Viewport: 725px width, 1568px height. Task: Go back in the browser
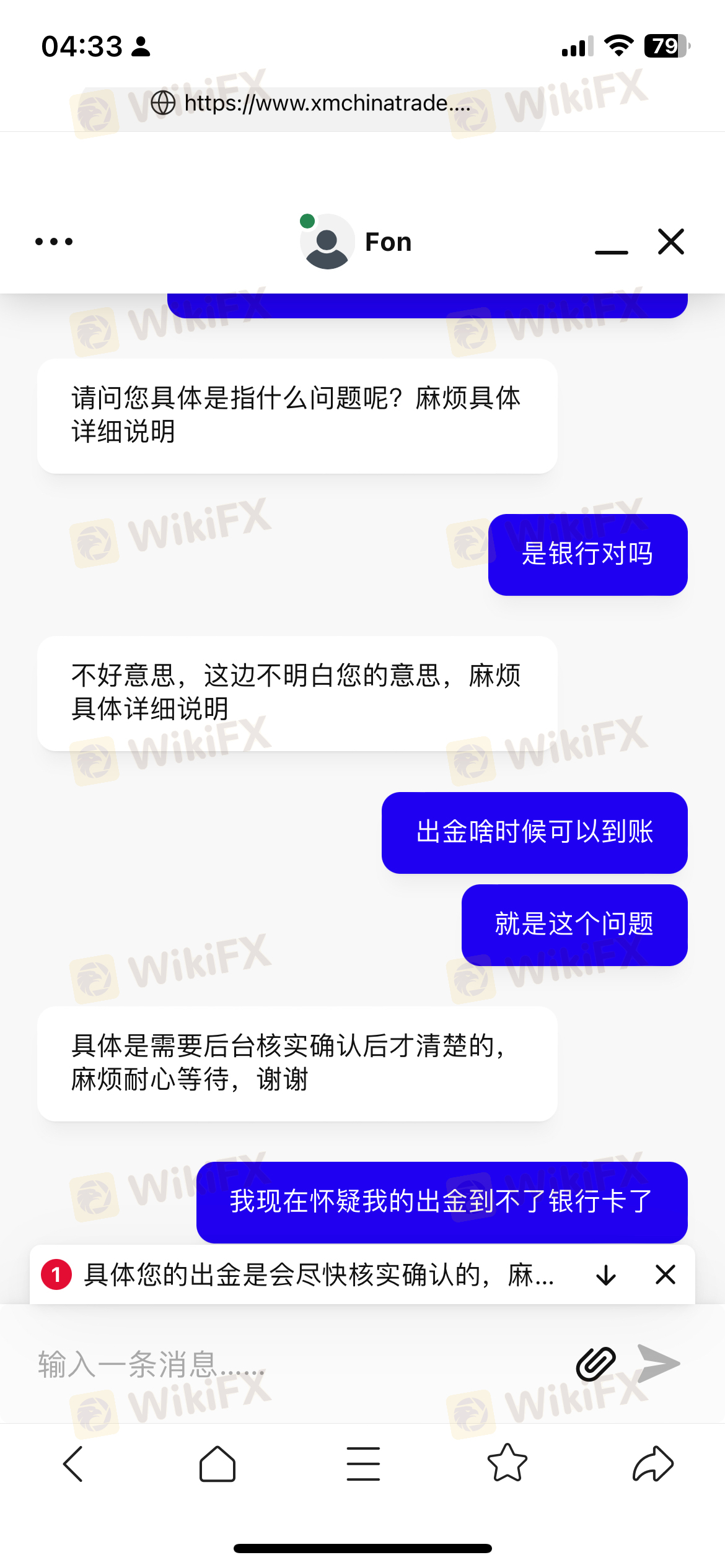point(73,1464)
